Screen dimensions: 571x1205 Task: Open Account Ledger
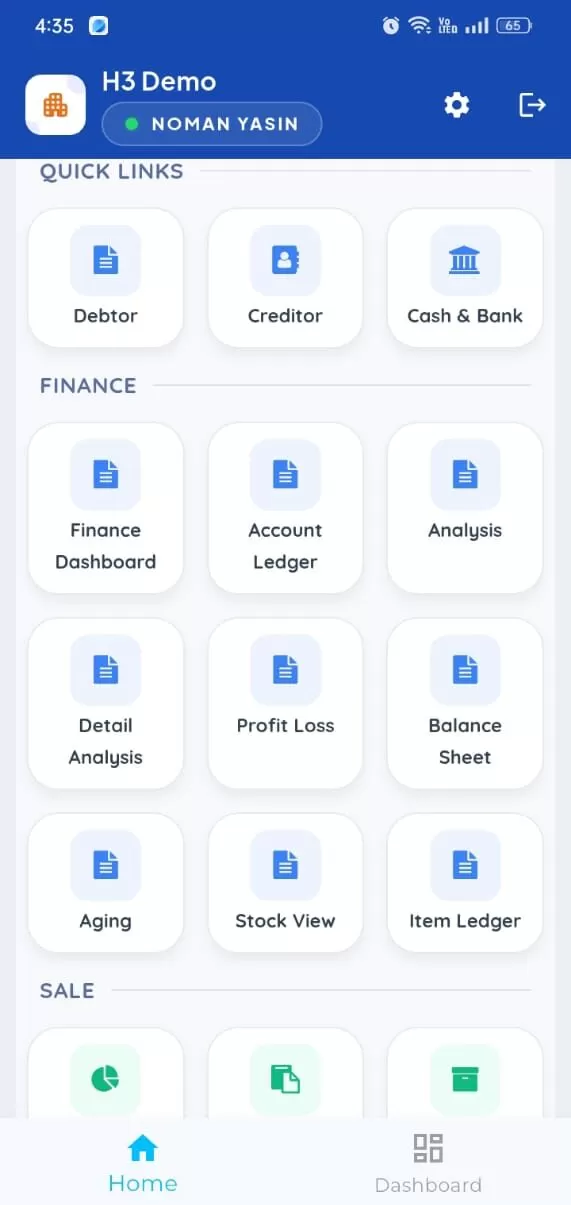point(285,508)
